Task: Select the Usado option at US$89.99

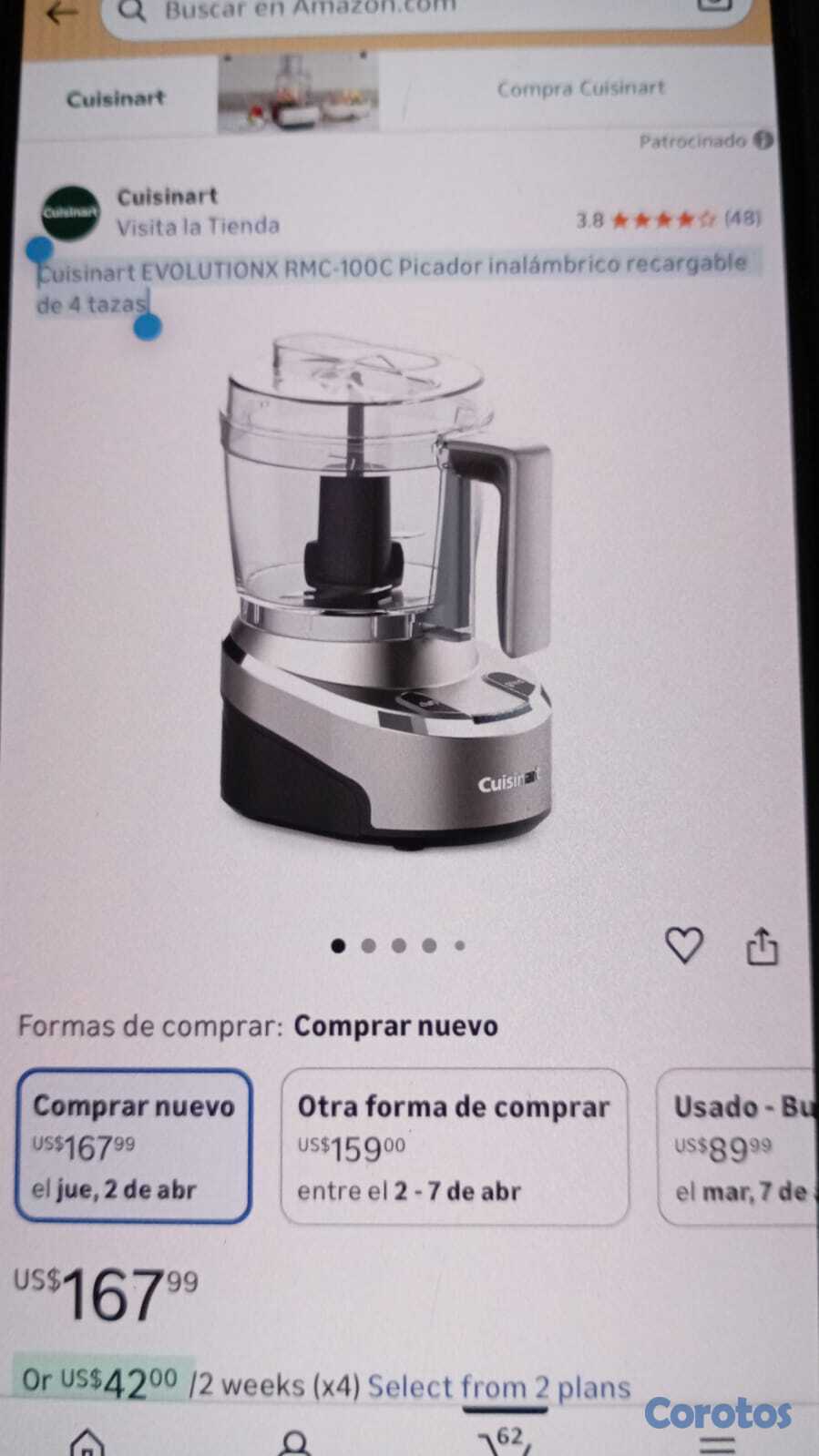Action: (x=738, y=1146)
